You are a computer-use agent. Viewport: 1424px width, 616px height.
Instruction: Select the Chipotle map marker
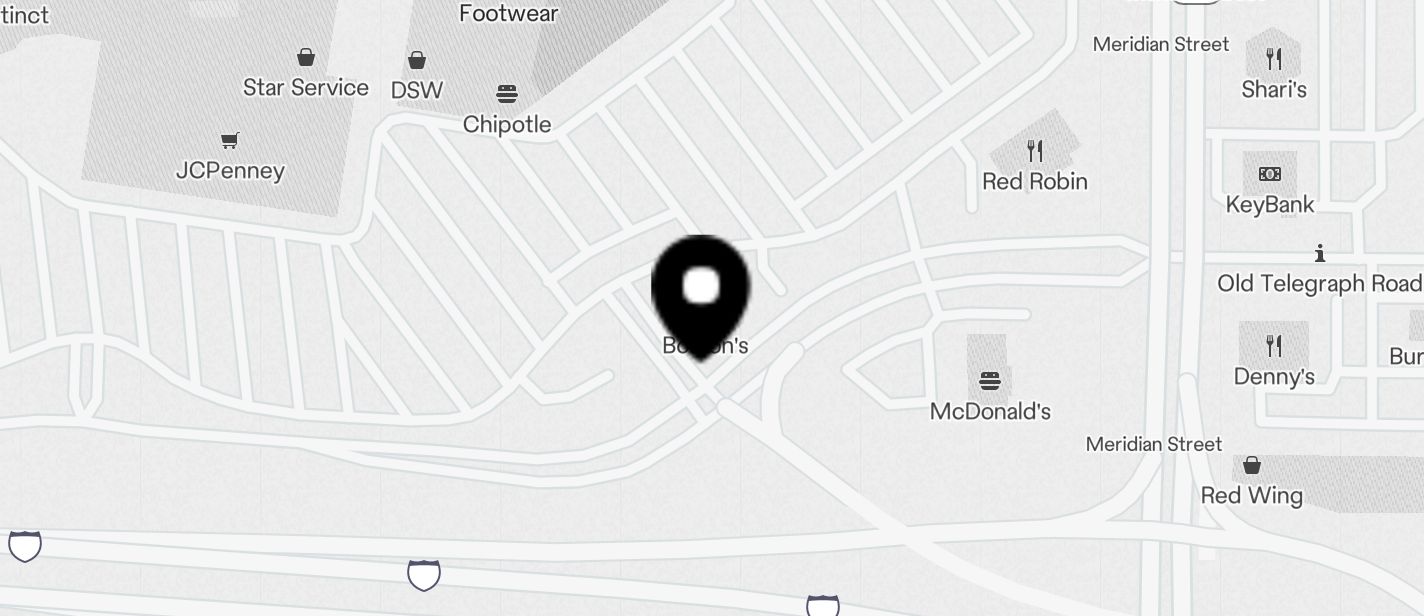pyautogui.click(x=507, y=95)
